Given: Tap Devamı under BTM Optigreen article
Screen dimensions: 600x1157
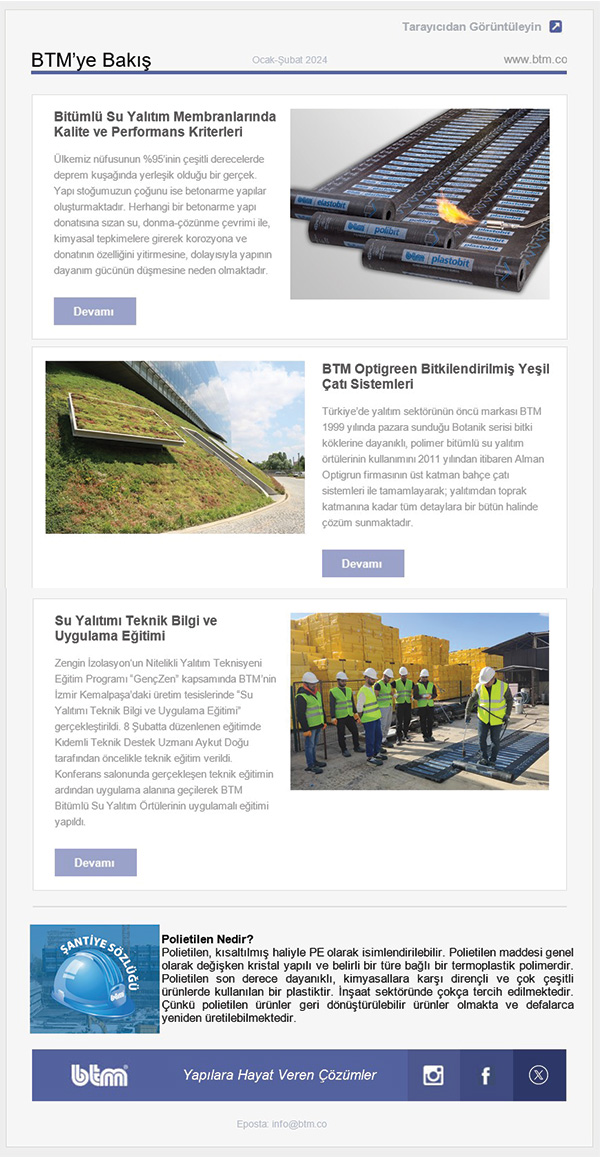Looking at the screenshot, I should (x=363, y=564).
